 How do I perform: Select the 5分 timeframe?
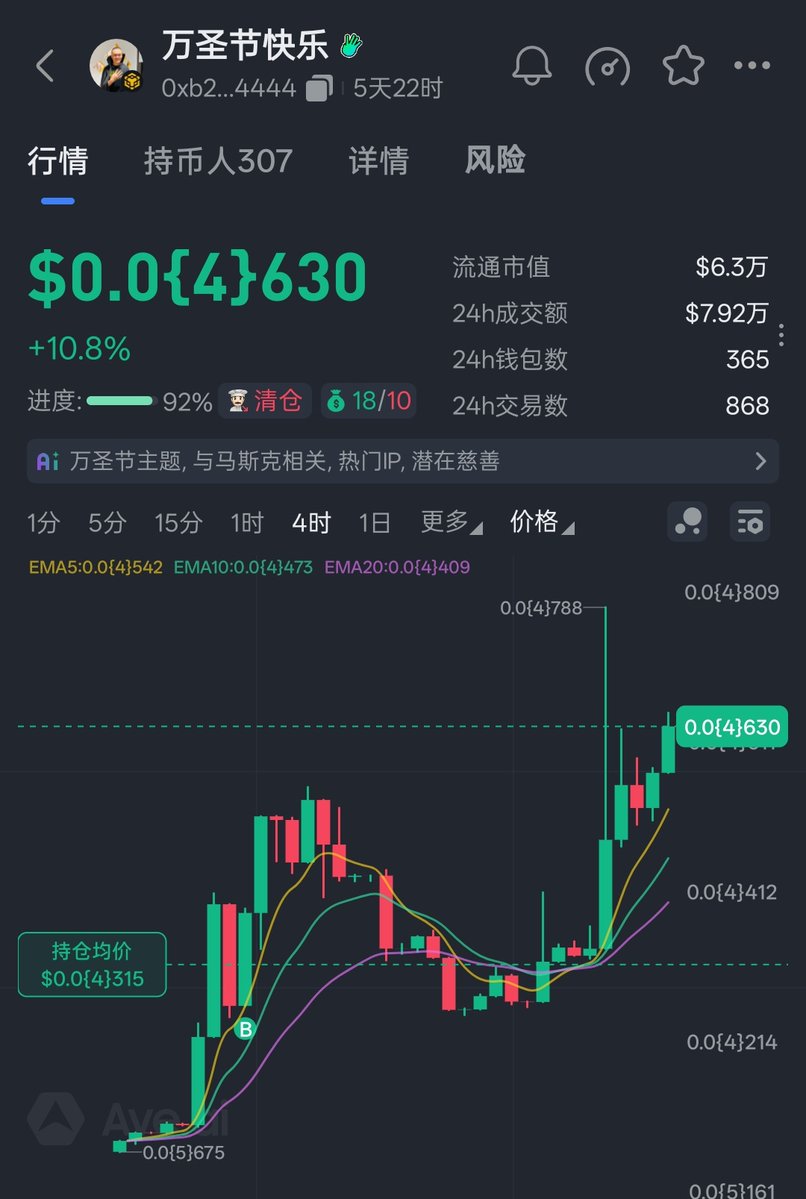[x=107, y=522]
